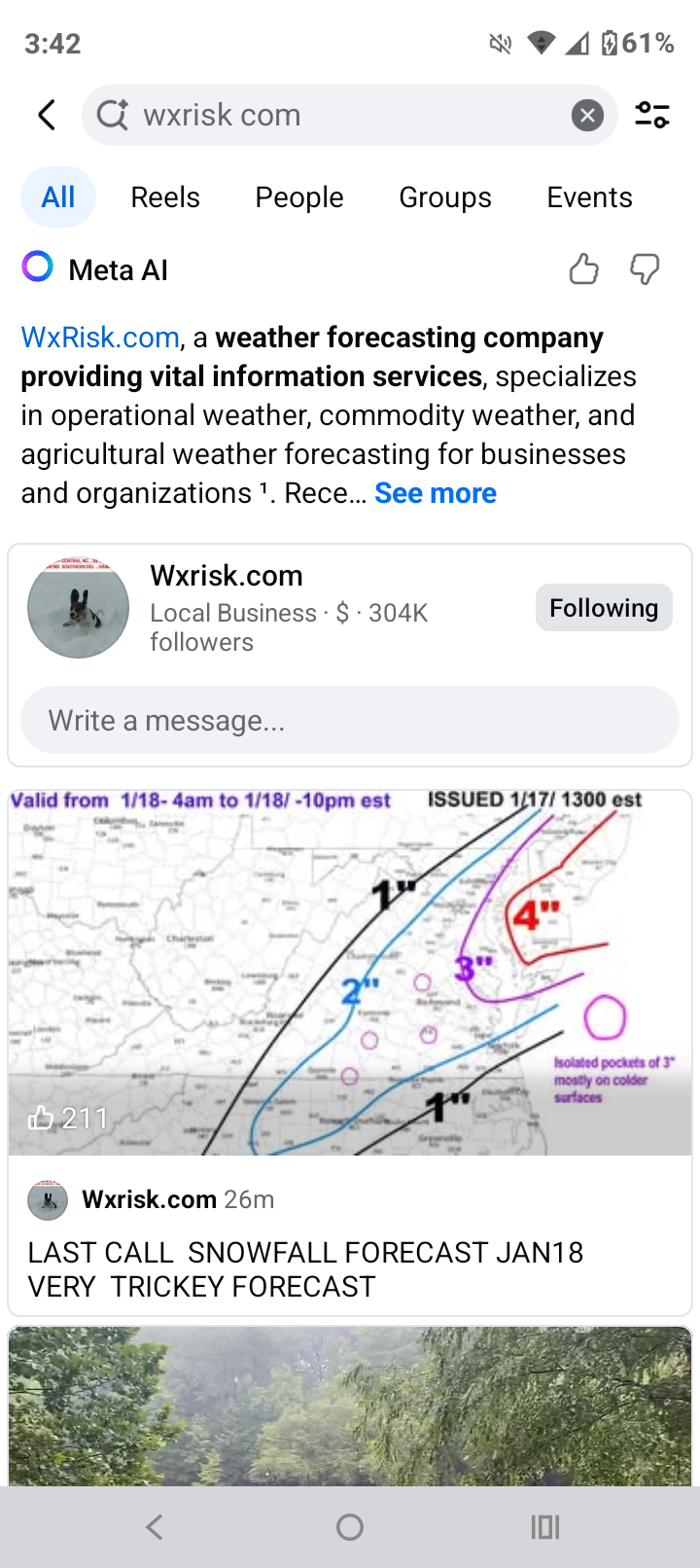Image resolution: width=700 pixels, height=1568 pixels.
Task: Tap the Write a message field
Action: click(x=350, y=720)
